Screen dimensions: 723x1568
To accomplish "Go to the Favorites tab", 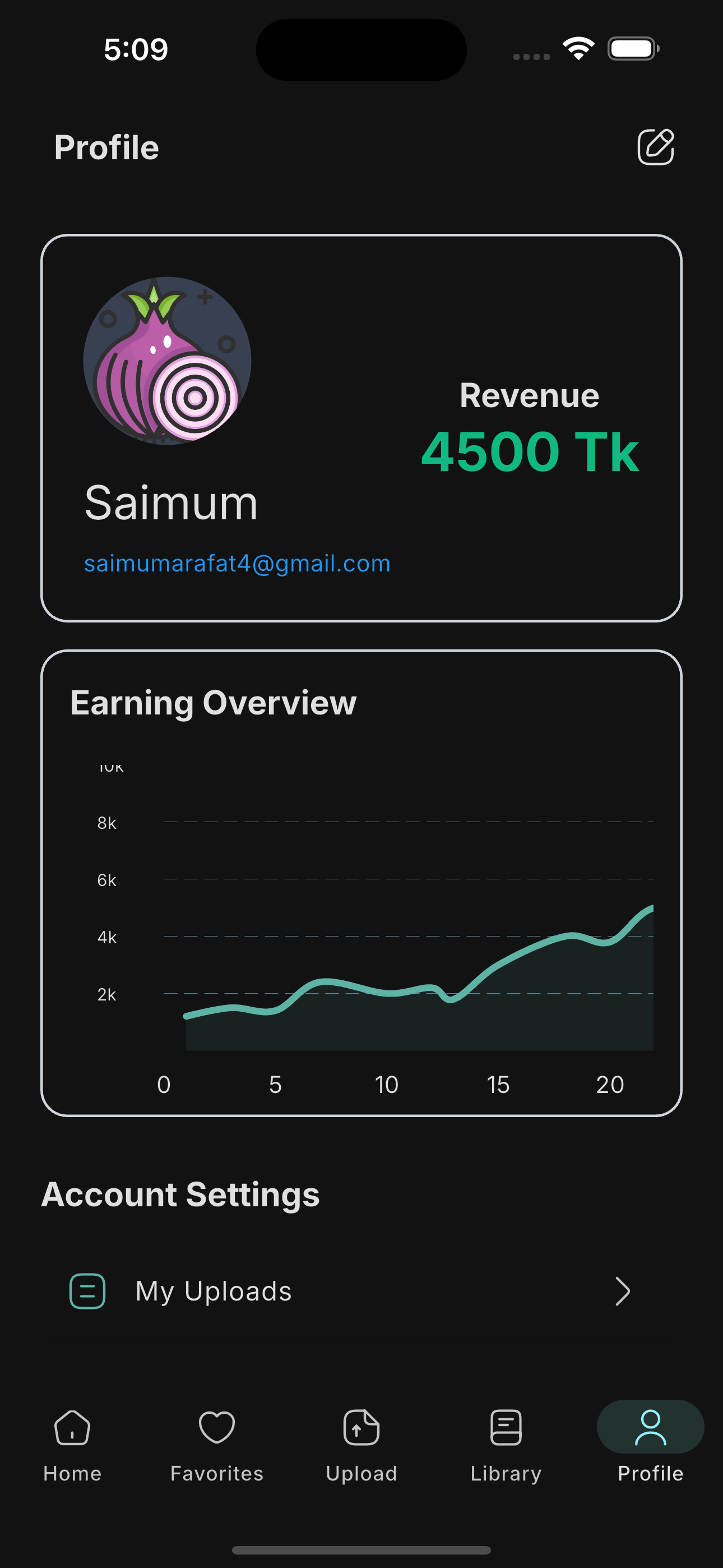I will [217, 1445].
